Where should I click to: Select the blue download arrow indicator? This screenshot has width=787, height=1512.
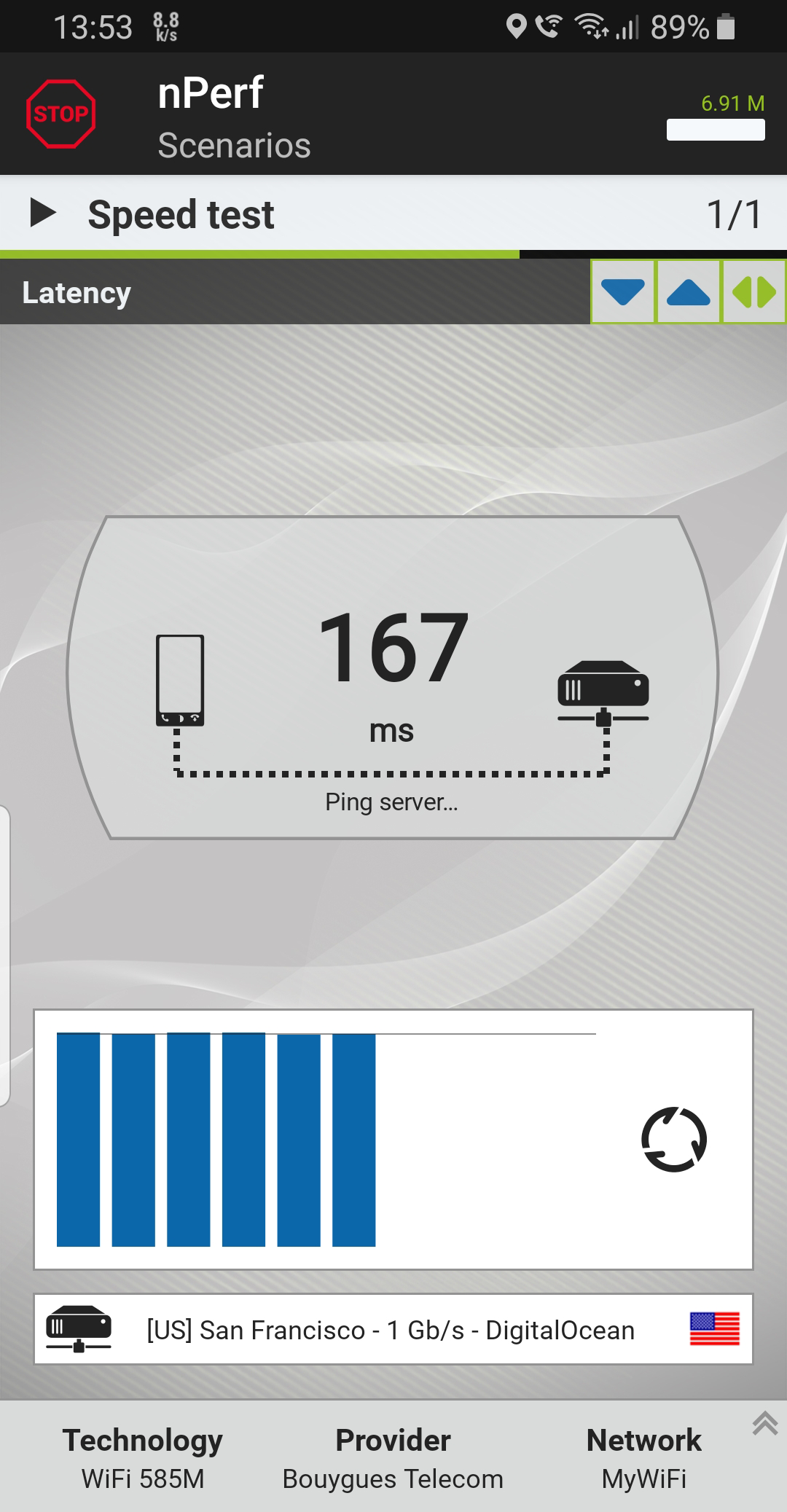[623, 291]
